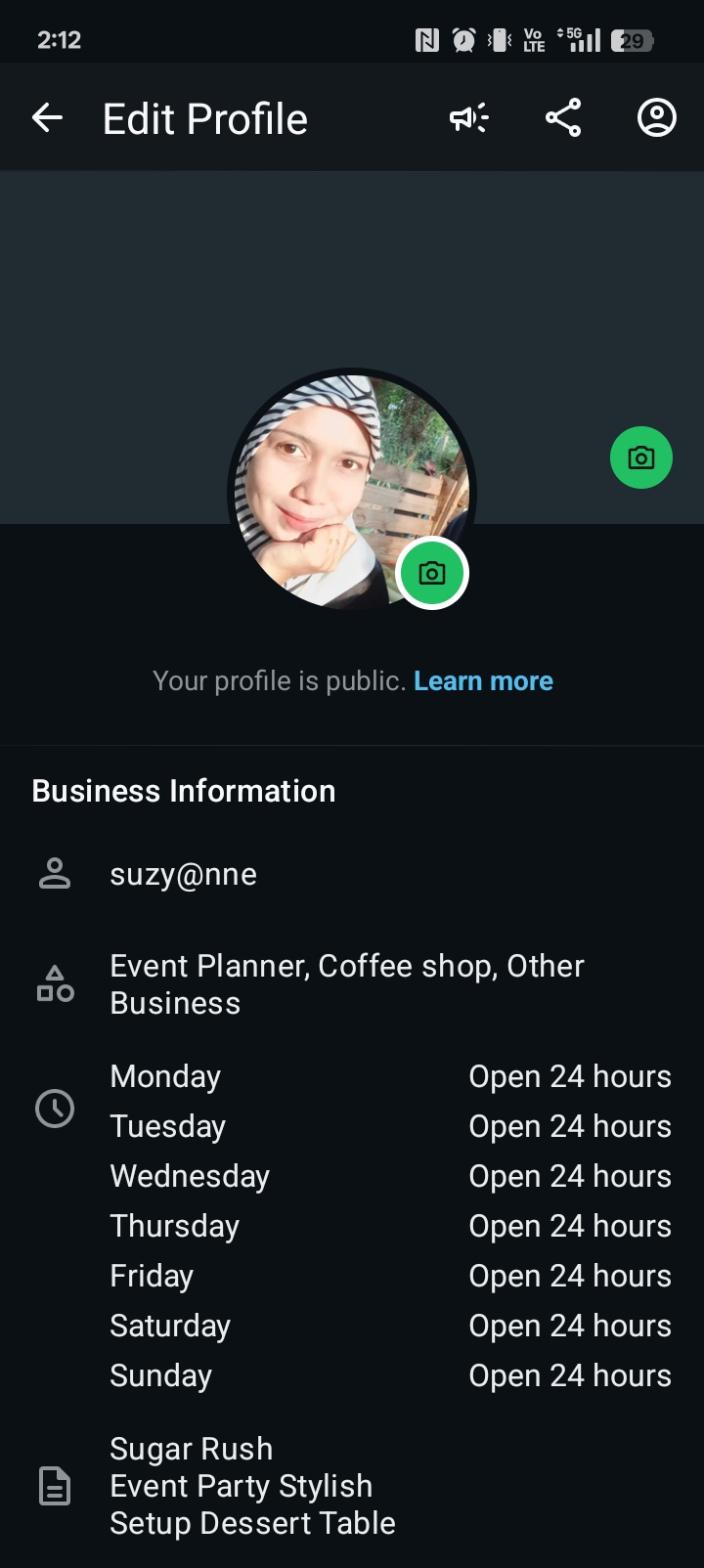704x1568 pixels.
Task: Edit the Sugar Rush business description
Action: click(x=252, y=1486)
